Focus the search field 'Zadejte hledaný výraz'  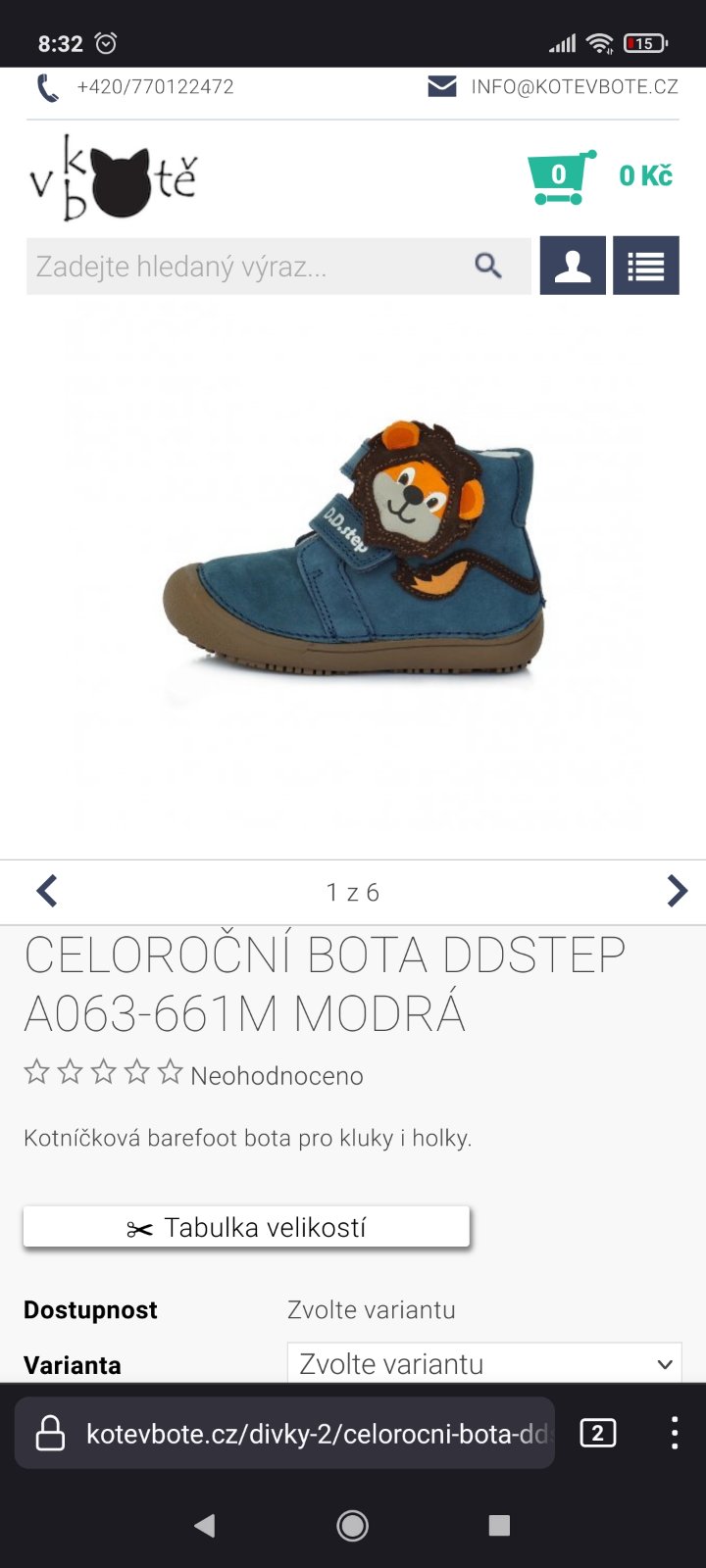coord(245,267)
